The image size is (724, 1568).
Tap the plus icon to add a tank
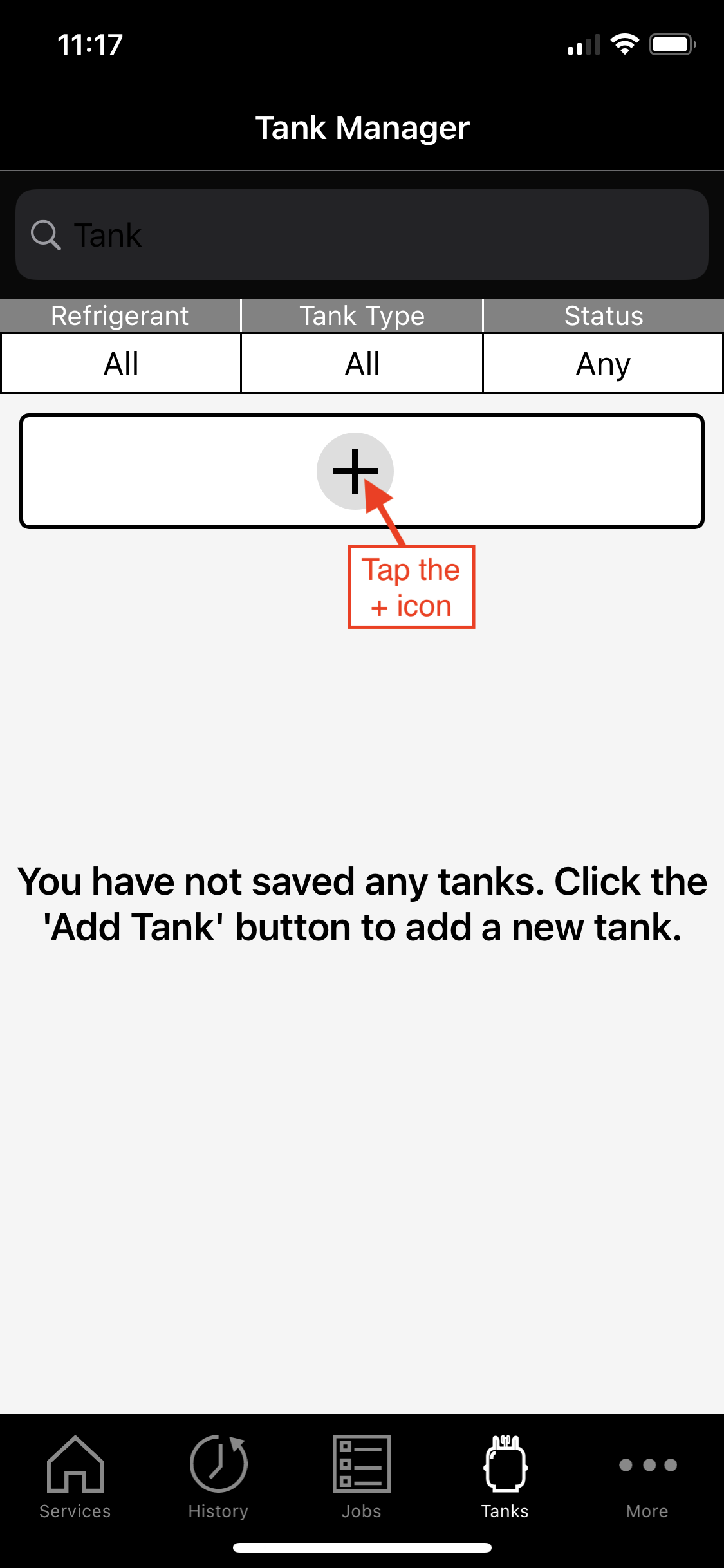click(x=355, y=471)
